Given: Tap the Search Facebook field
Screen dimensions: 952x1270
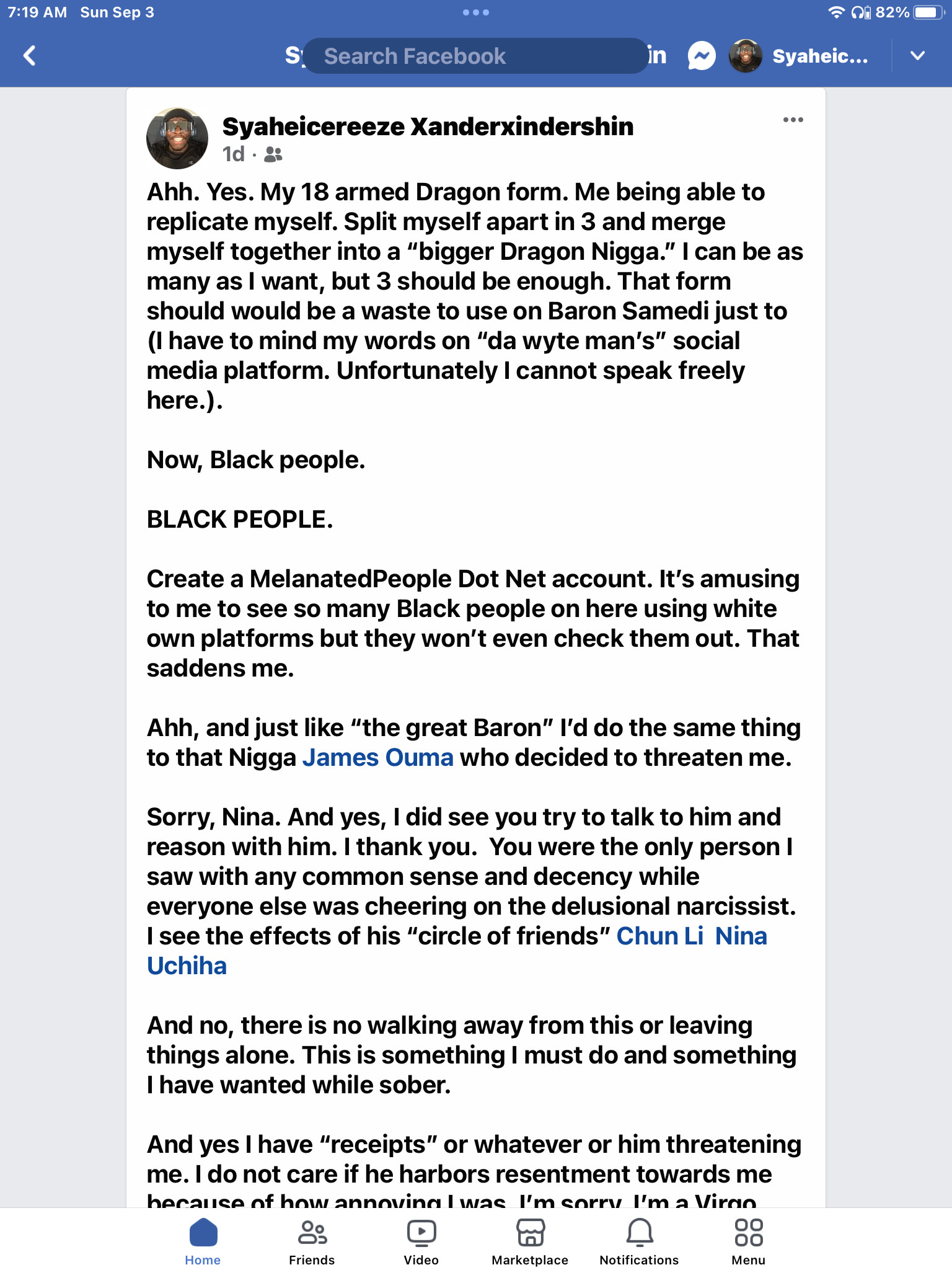Looking at the screenshot, I should 476,56.
